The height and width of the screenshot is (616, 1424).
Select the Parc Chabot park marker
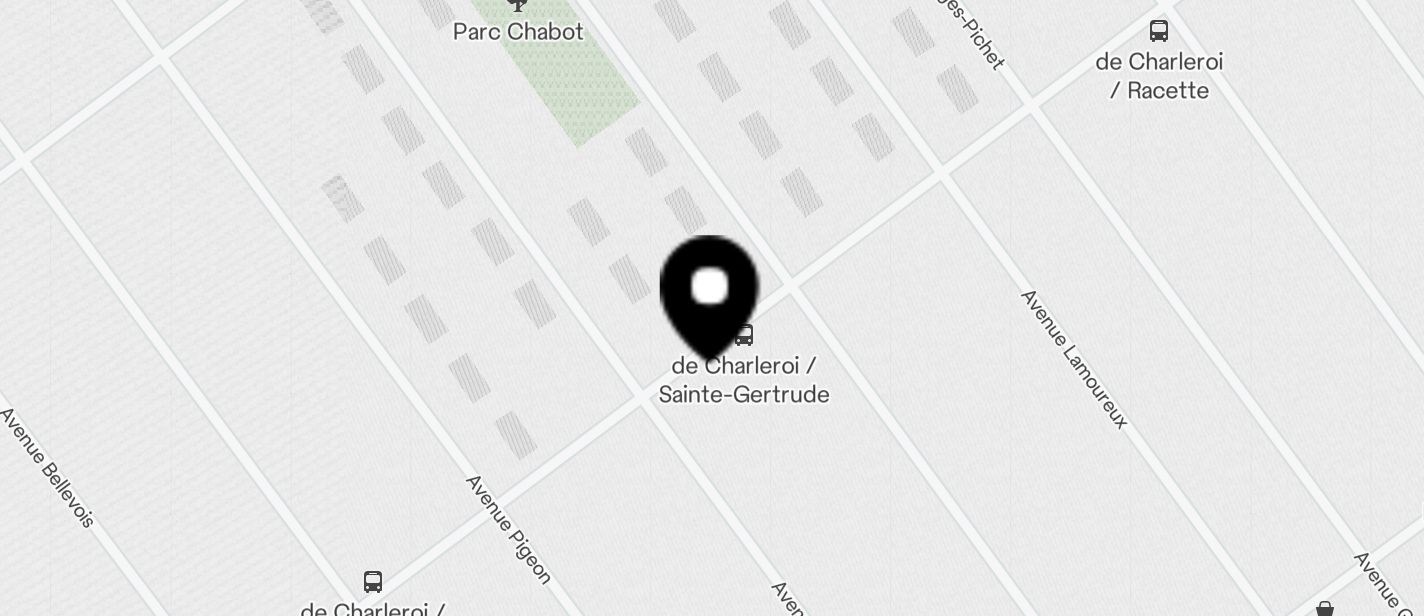pyautogui.click(x=517, y=6)
